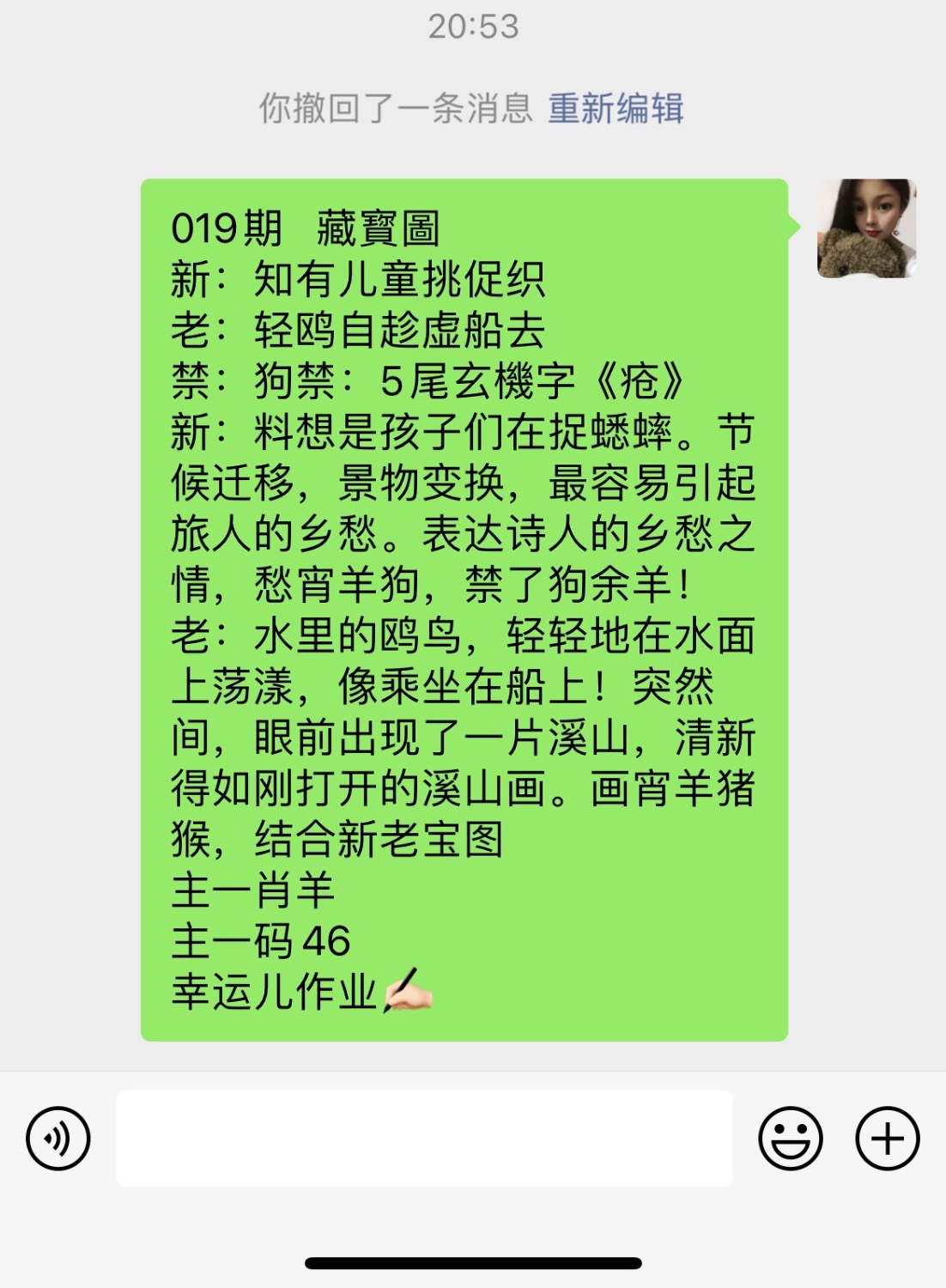
Task: Open the emoji picker
Action: 790,1139
